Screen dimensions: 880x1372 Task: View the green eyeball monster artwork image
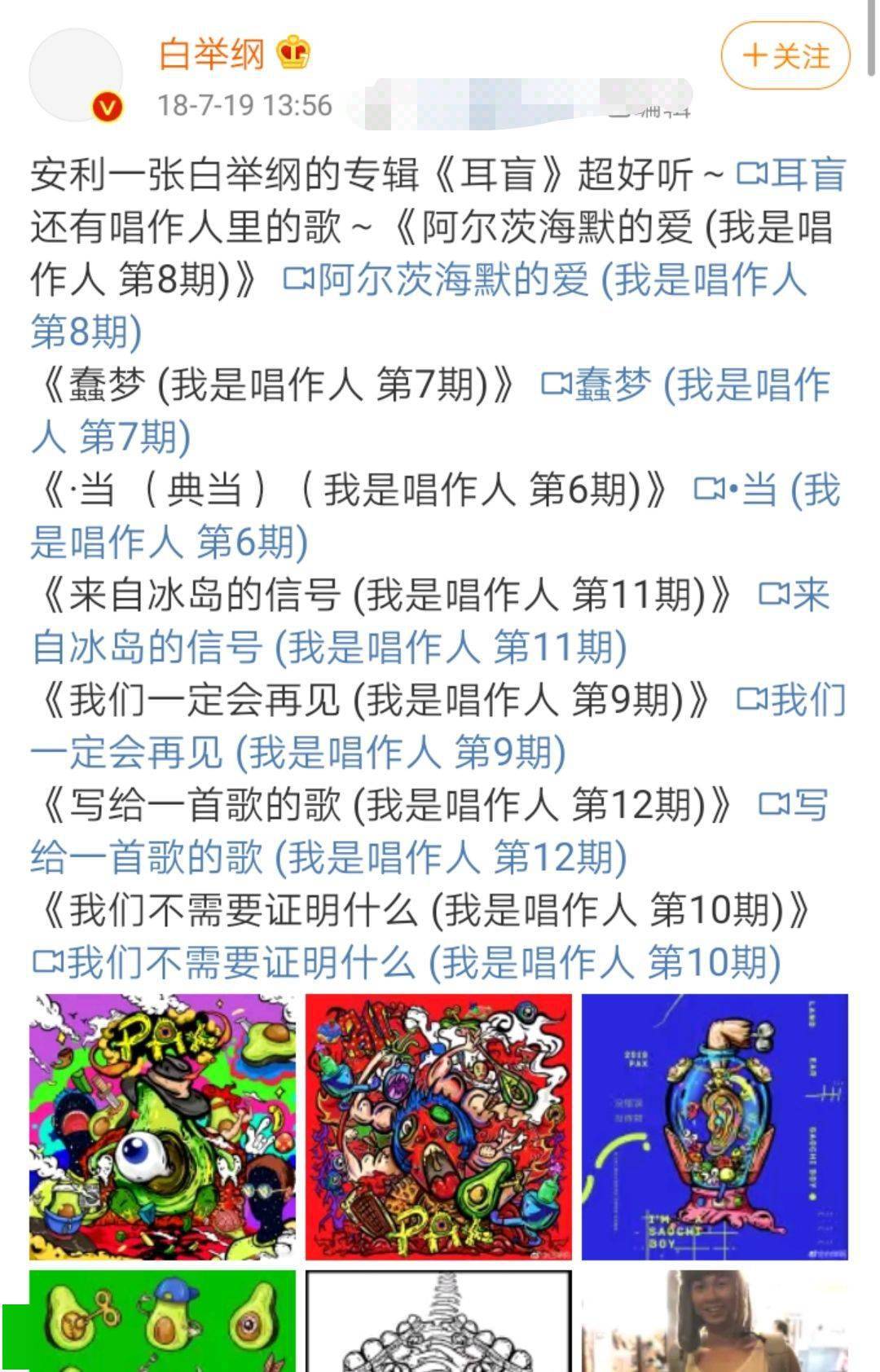coord(163,1127)
